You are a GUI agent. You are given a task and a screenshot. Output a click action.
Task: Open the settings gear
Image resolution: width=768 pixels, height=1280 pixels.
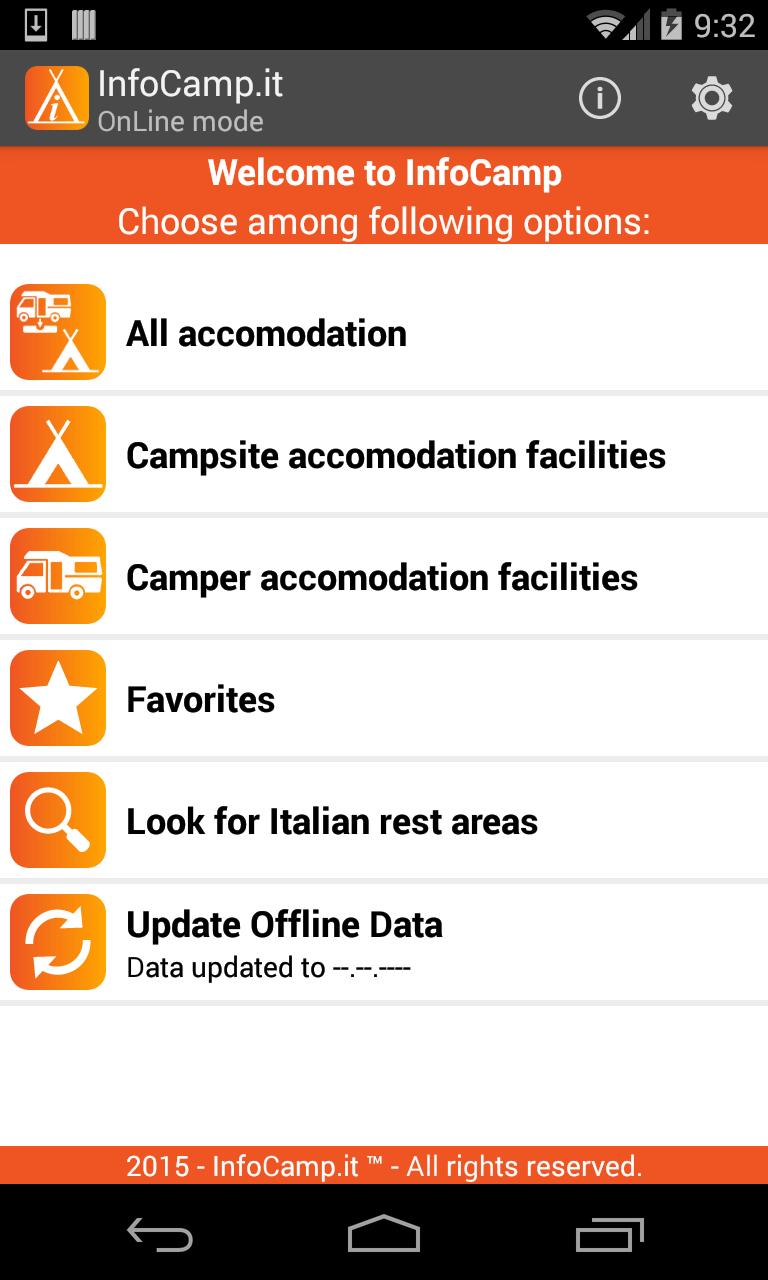712,98
